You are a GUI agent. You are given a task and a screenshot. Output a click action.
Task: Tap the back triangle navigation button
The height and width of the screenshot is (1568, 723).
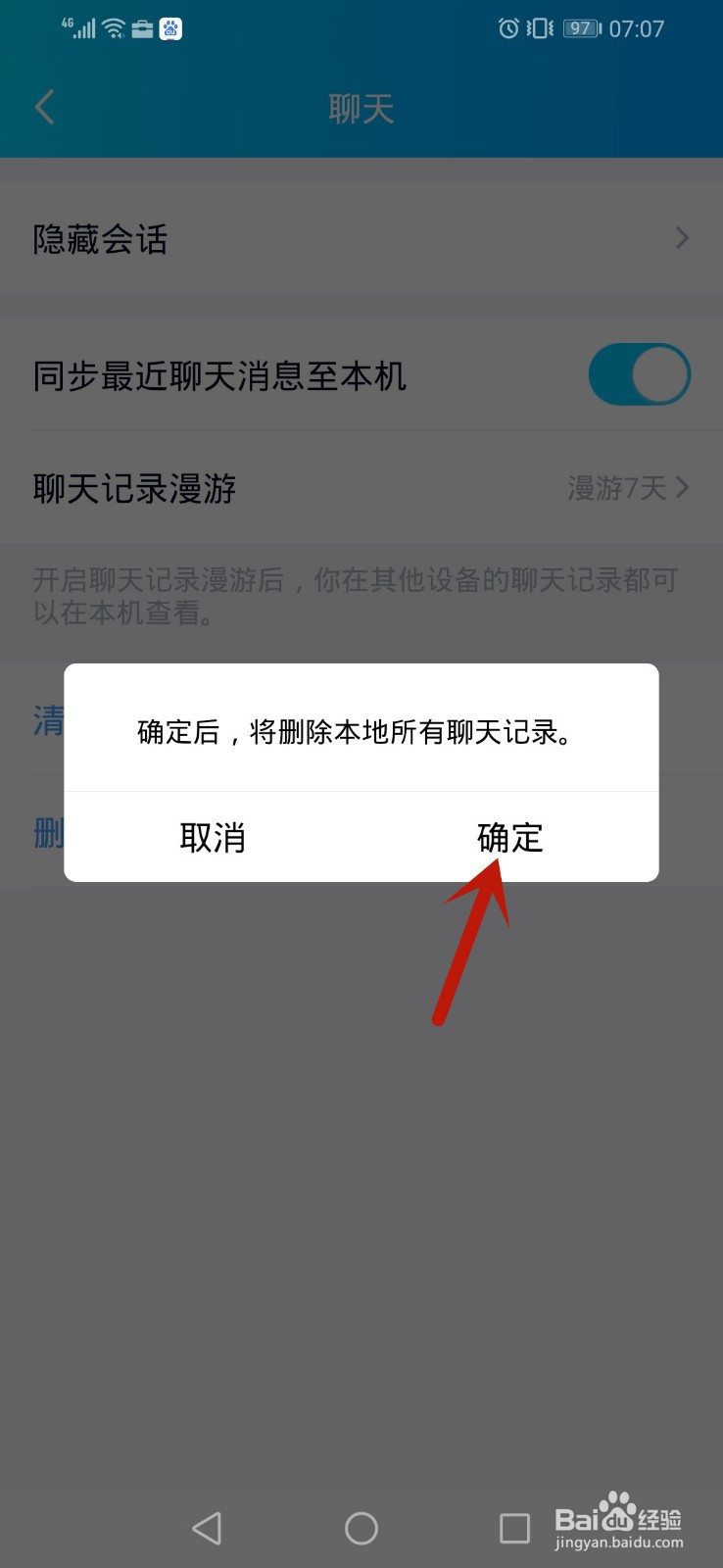pos(207,1527)
